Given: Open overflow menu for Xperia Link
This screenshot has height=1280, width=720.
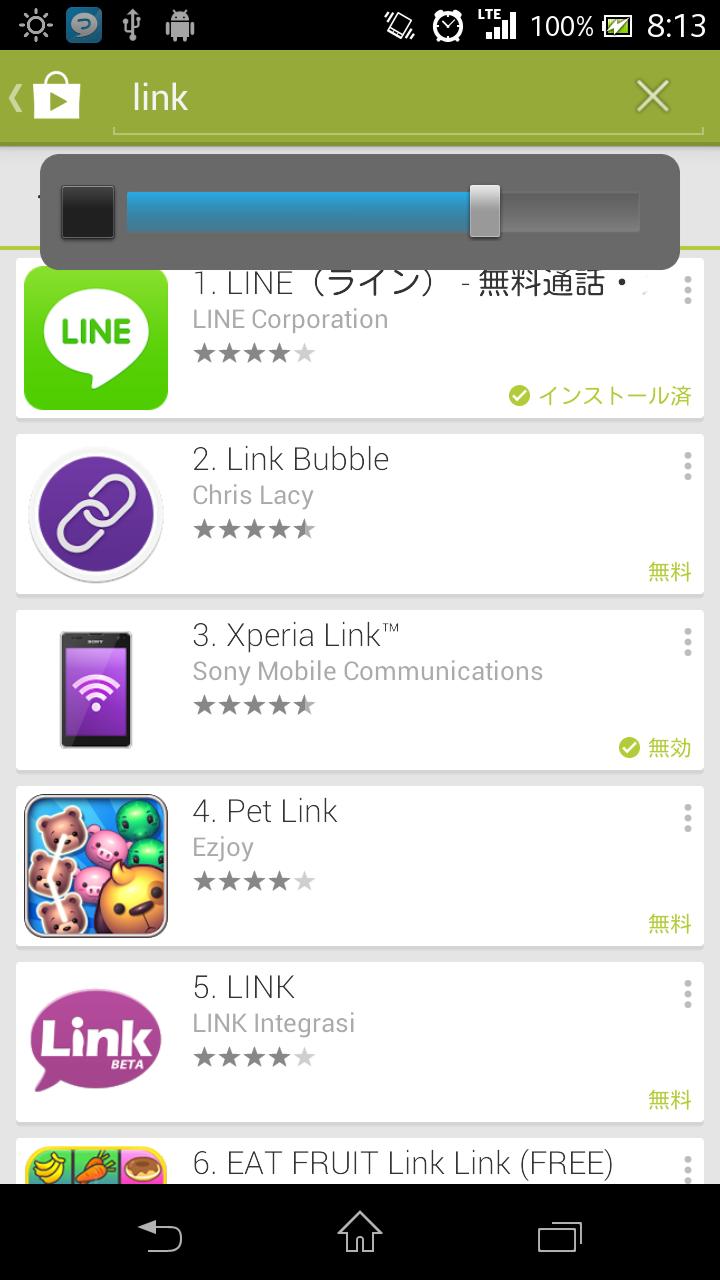Looking at the screenshot, I should click(x=687, y=642).
